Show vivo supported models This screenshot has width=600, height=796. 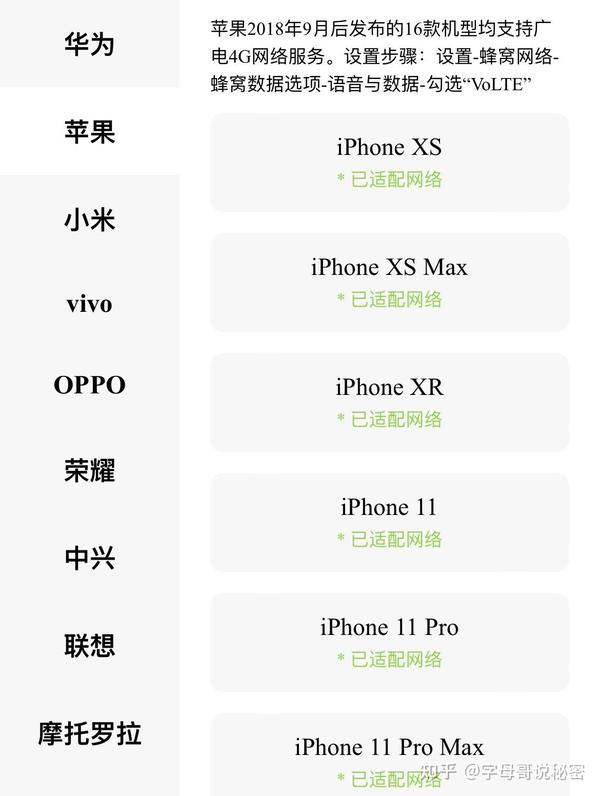click(90, 304)
